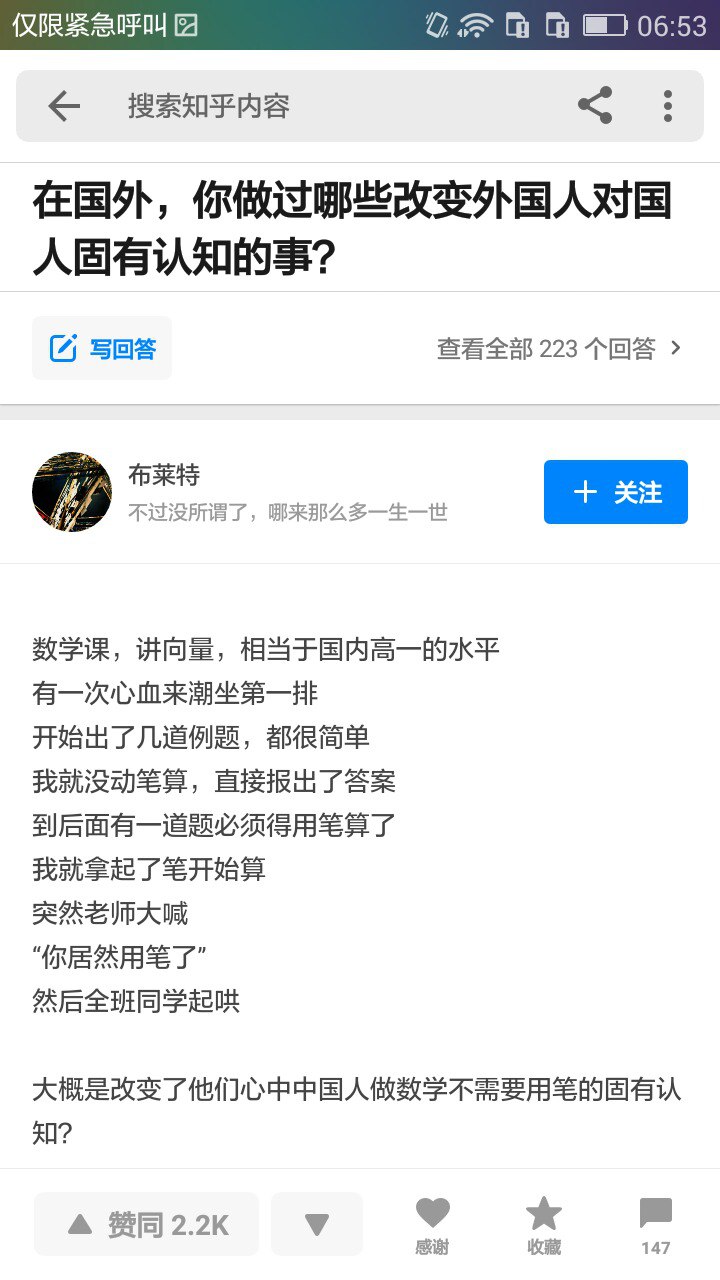Tap the 搜索知乎内容 search field

tap(300, 106)
